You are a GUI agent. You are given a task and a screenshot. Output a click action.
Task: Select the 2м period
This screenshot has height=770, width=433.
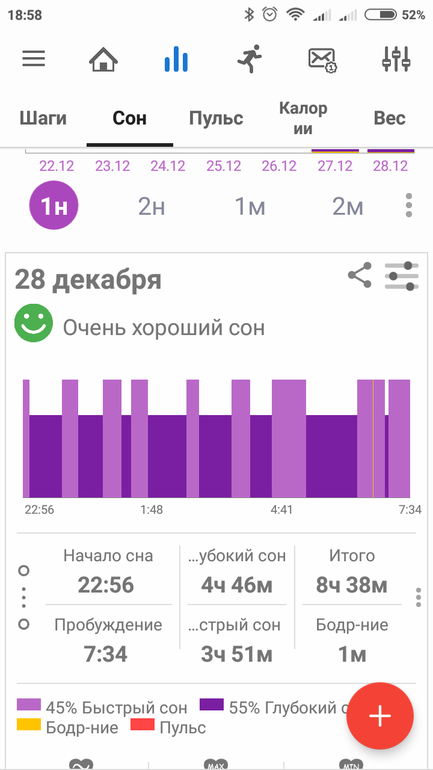coord(348,207)
